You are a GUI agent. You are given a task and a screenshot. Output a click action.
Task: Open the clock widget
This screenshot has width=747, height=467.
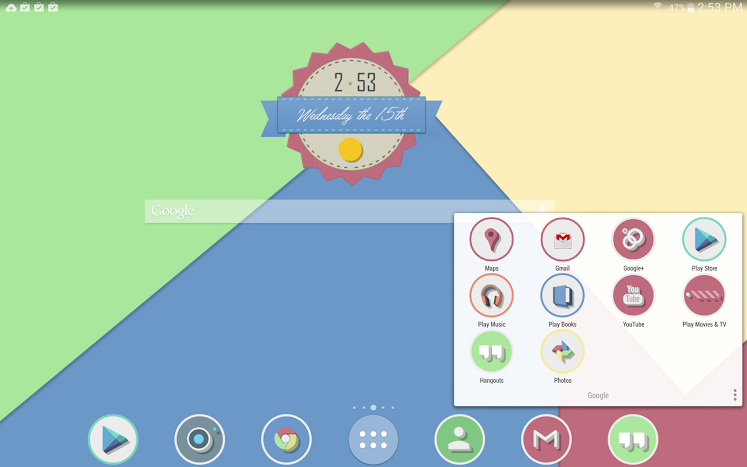350,110
